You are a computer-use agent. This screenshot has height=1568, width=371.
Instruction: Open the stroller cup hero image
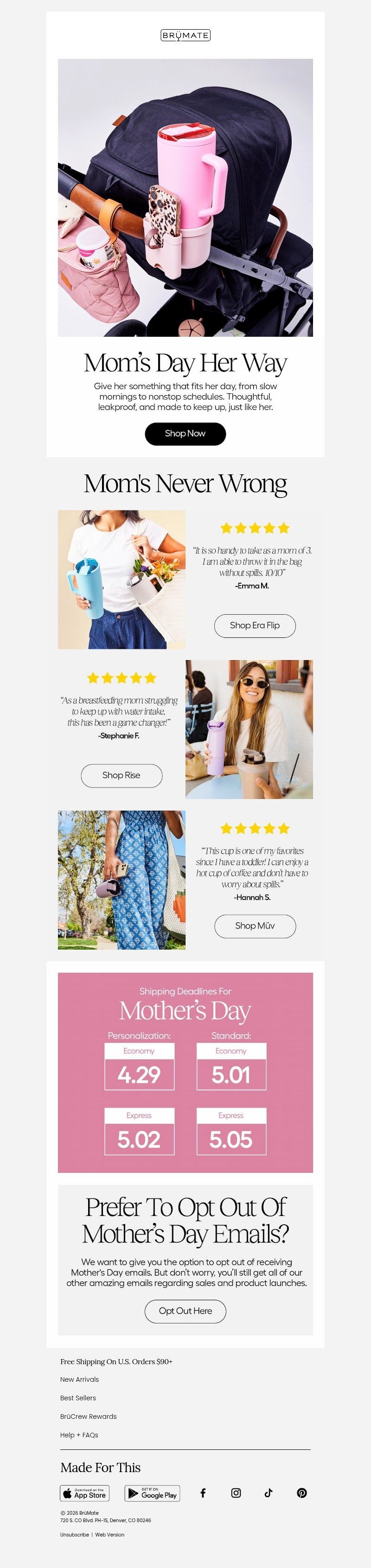[x=185, y=197]
